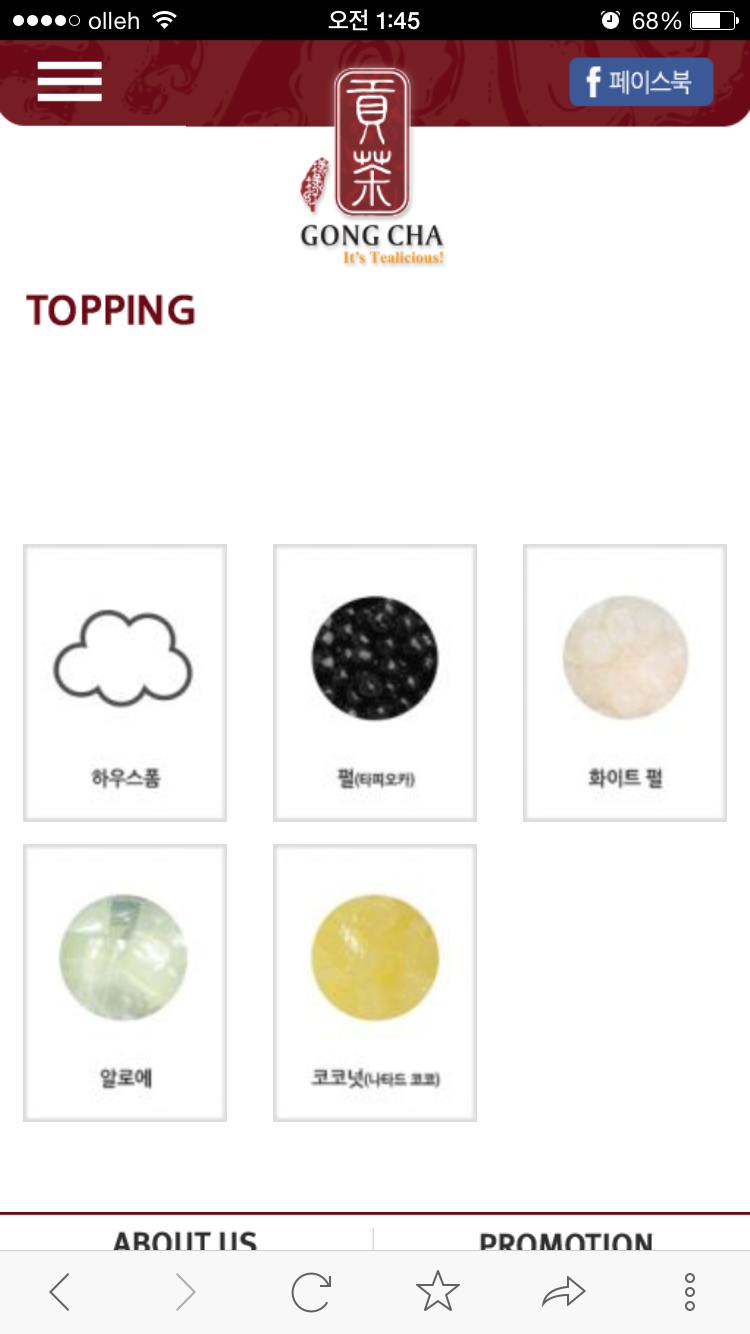Share this page
Viewport: 750px width, 1334px height.
click(563, 1293)
